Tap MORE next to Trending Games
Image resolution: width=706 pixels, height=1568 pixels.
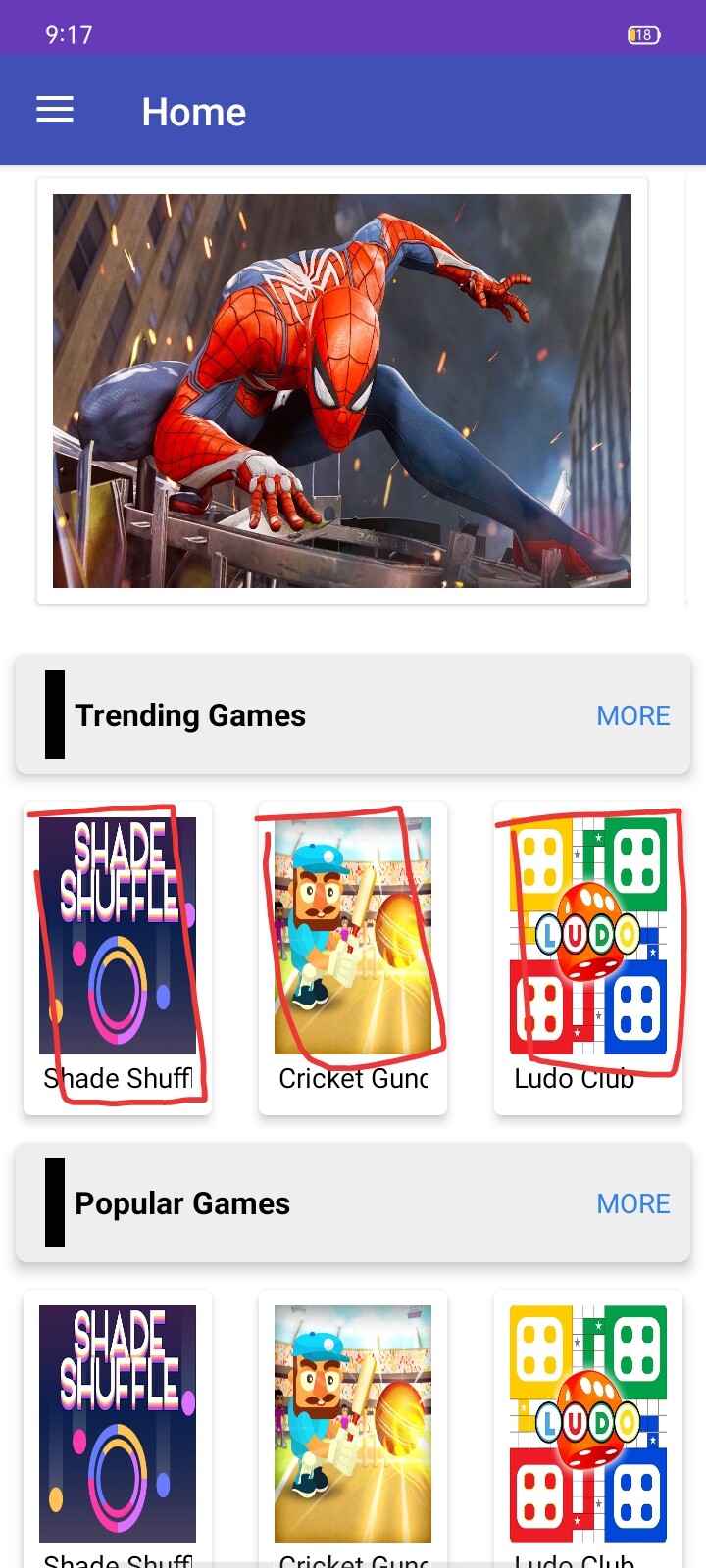click(x=632, y=715)
